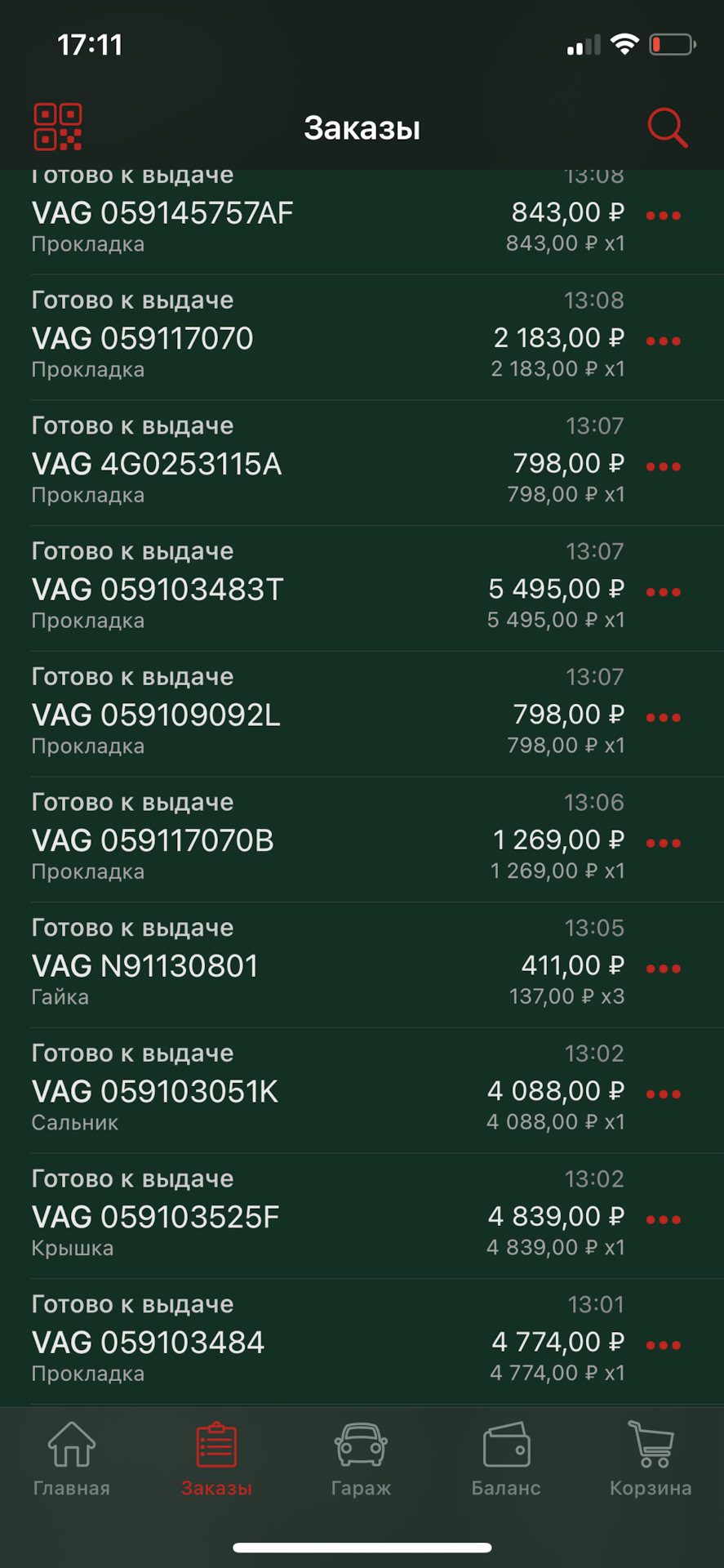The width and height of the screenshot is (724, 1568).
Task: Go to the Корзина tab
Action: [651, 1459]
